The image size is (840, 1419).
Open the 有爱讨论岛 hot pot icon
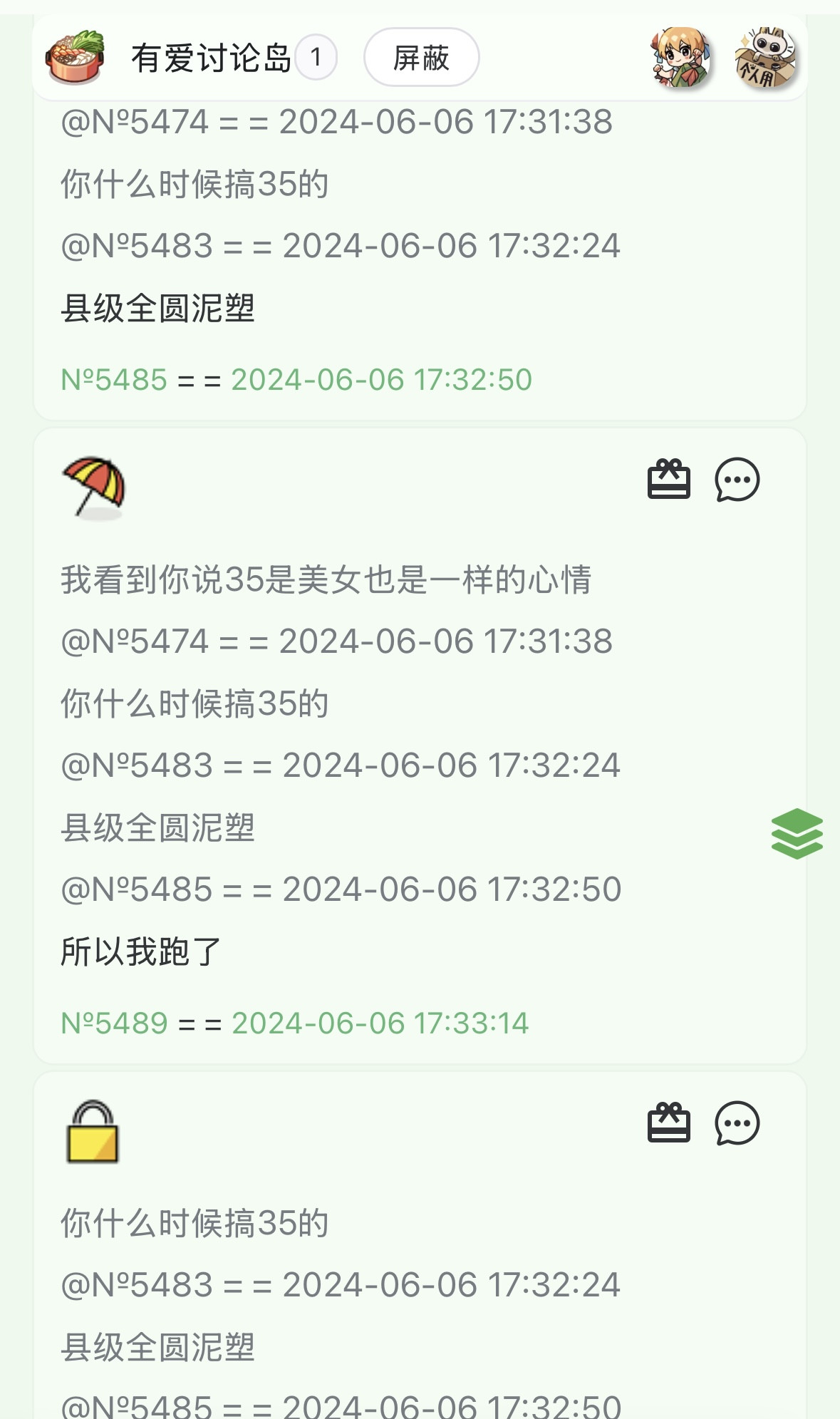[75, 57]
